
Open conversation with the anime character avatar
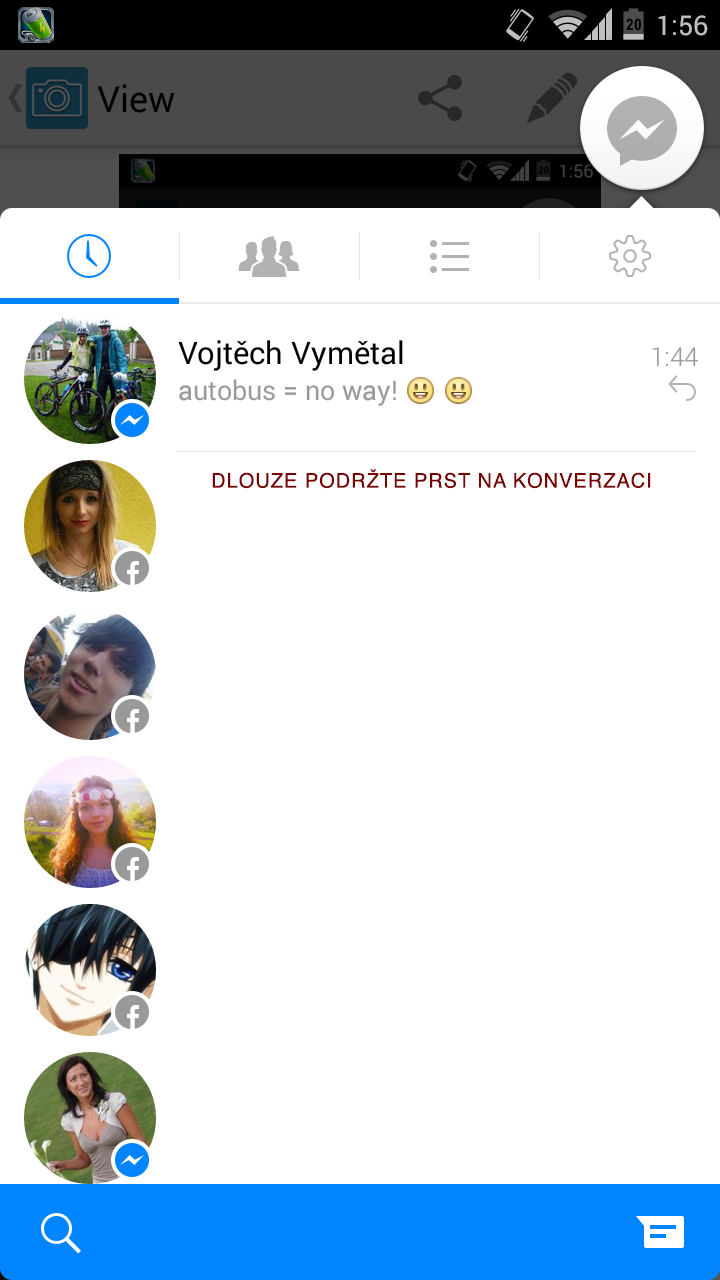pyautogui.click(x=90, y=970)
